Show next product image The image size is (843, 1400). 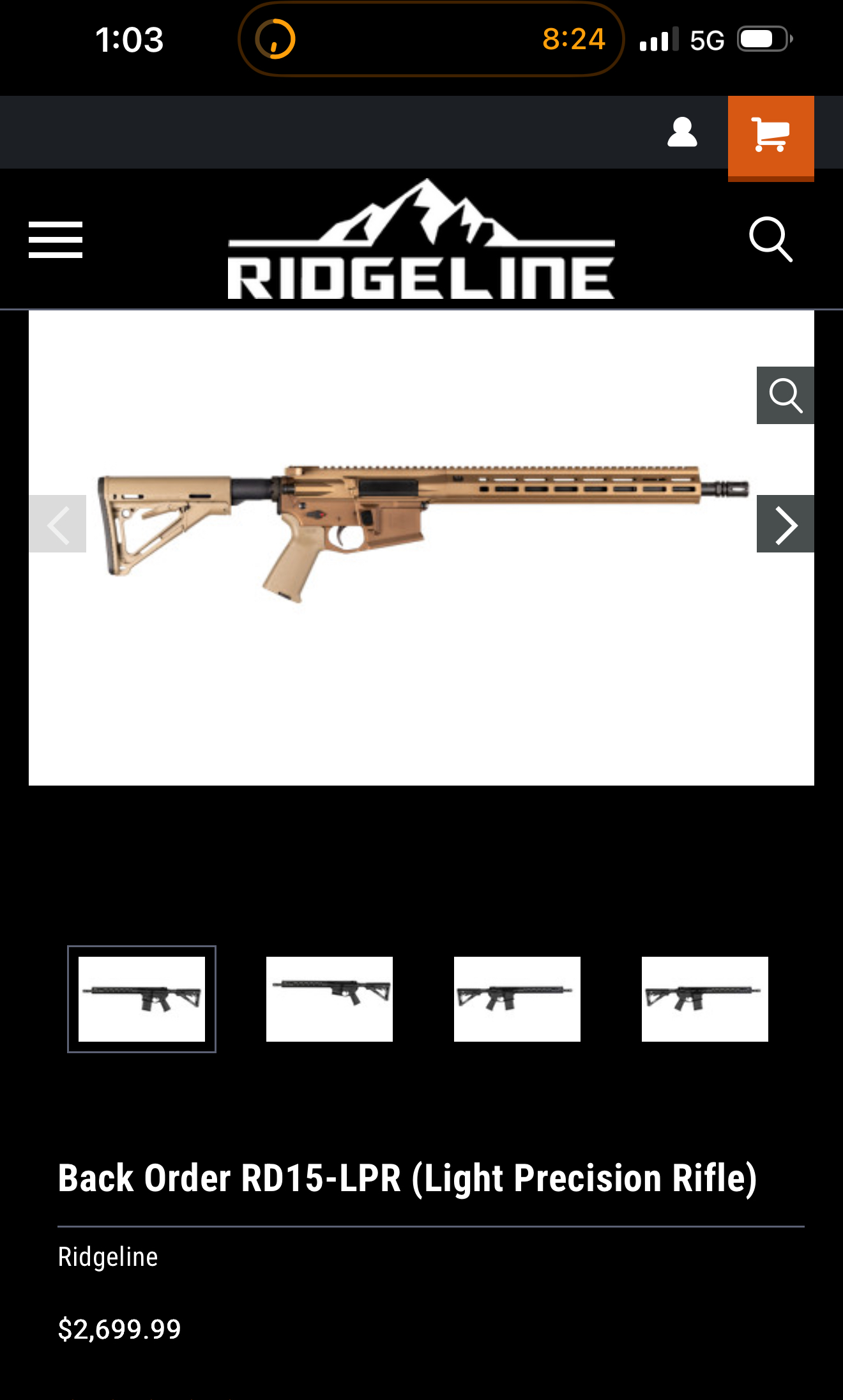[x=785, y=524]
